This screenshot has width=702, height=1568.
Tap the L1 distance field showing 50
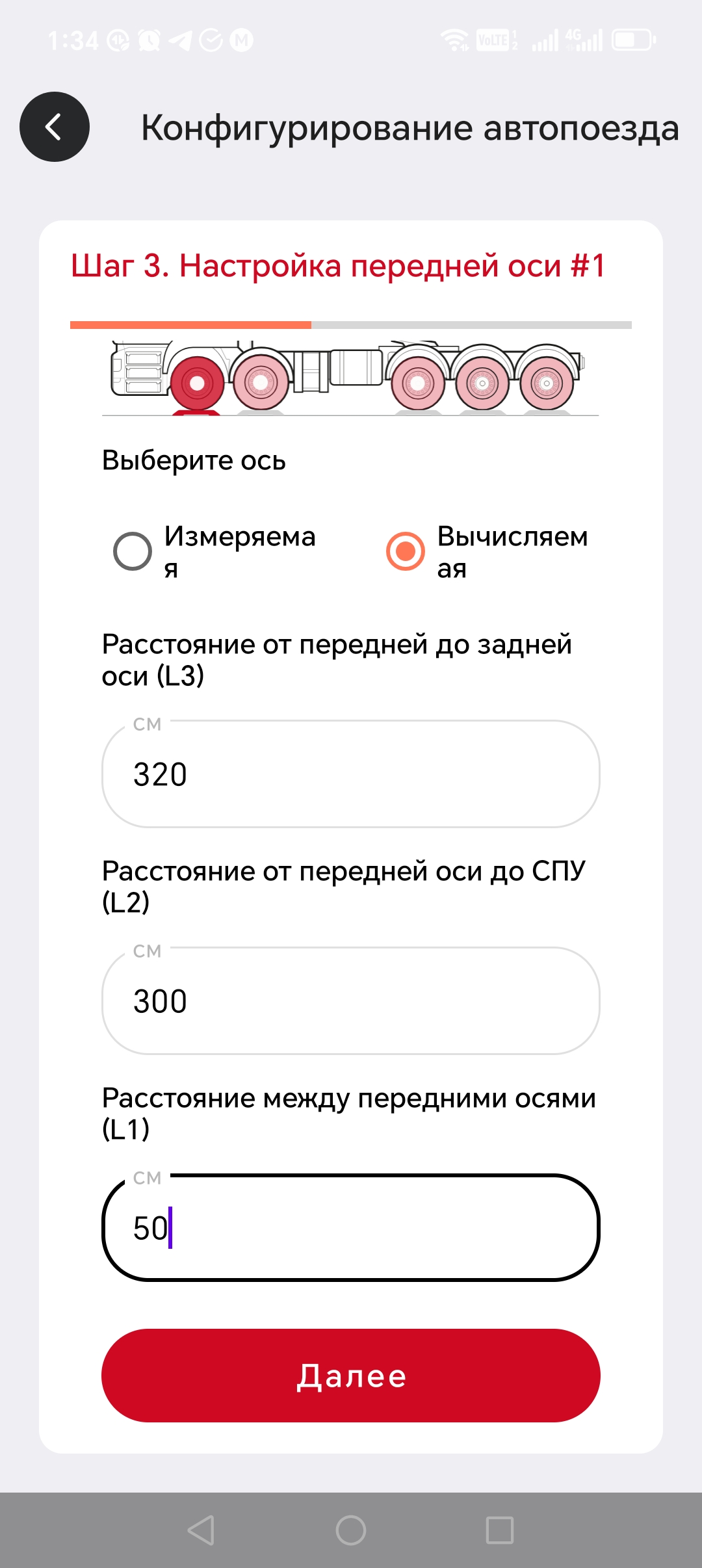pyautogui.click(x=351, y=1227)
